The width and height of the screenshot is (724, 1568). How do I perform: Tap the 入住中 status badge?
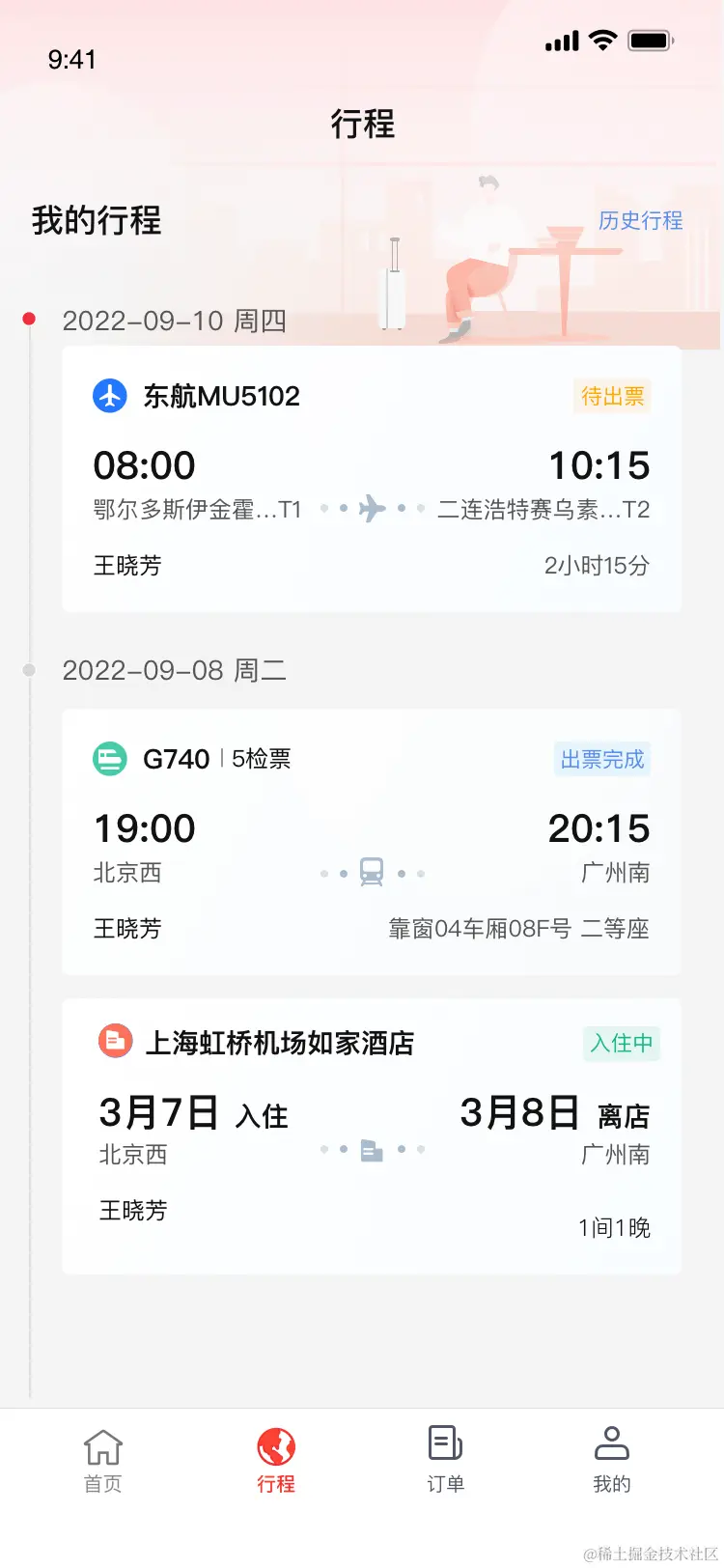621,1044
